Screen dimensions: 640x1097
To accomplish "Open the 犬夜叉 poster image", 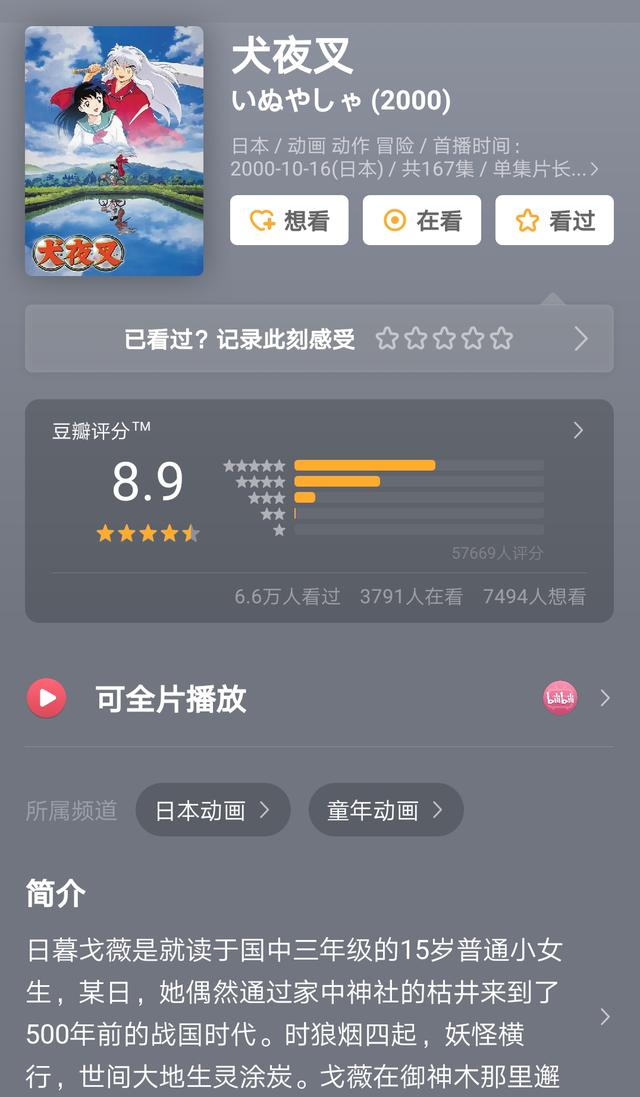I will [x=114, y=151].
